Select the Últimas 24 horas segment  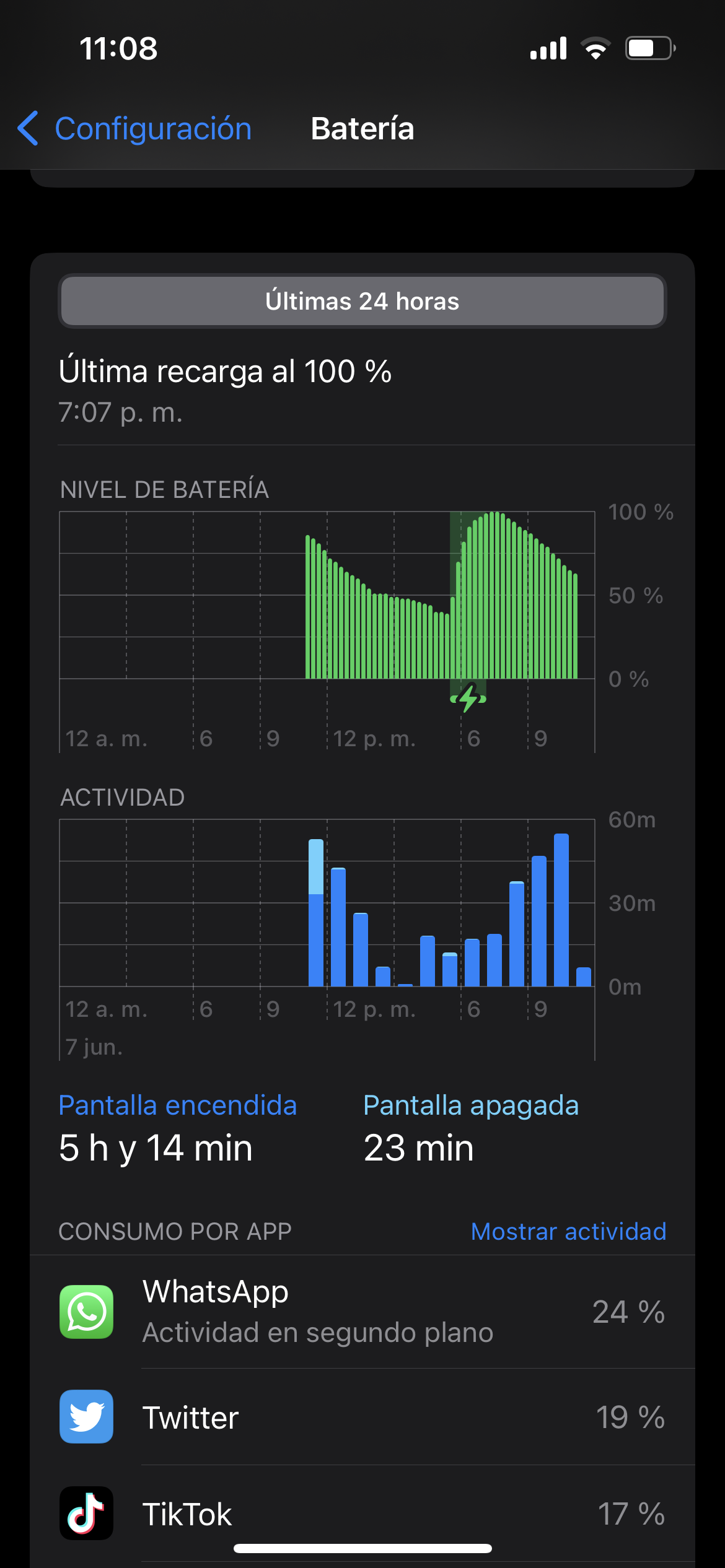tap(362, 301)
